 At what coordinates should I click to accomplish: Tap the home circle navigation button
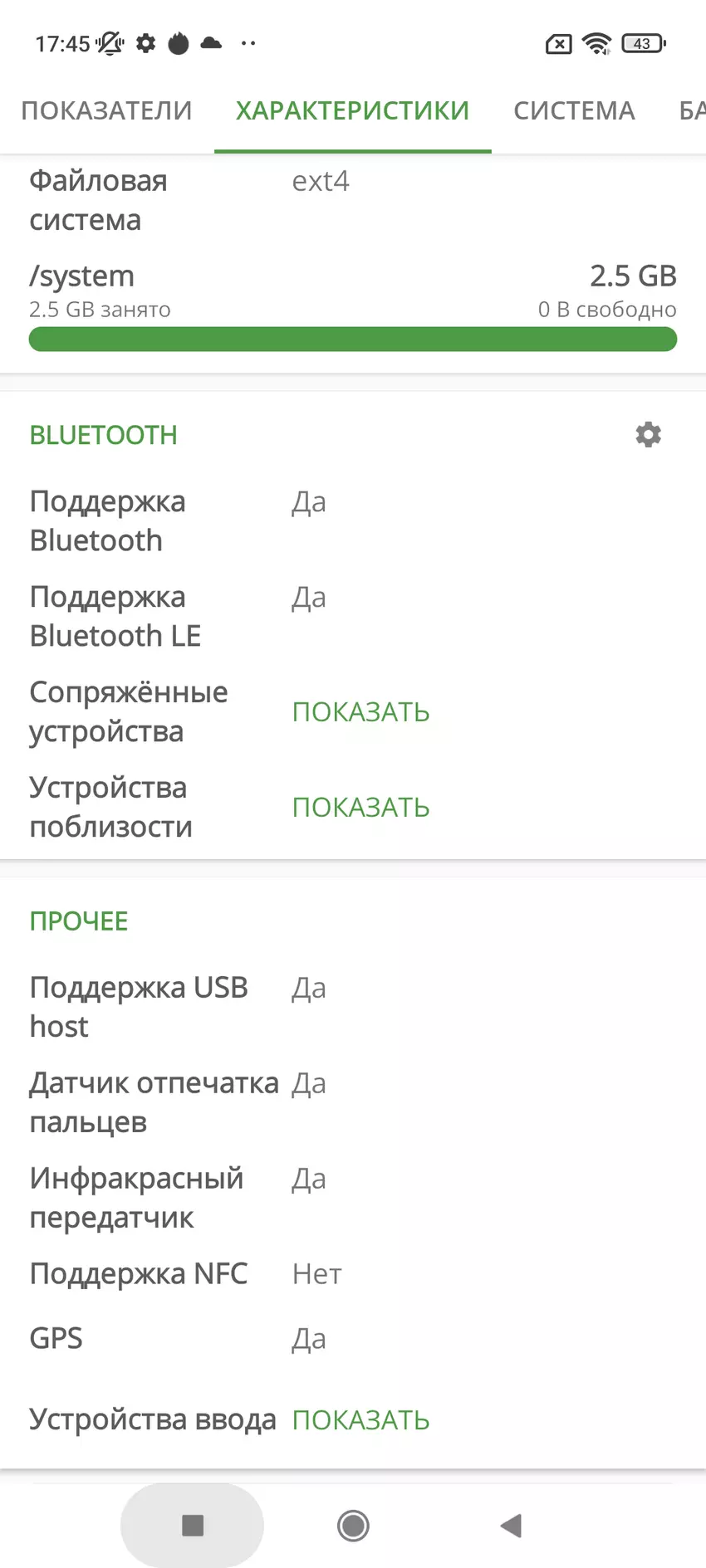point(352,1525)
